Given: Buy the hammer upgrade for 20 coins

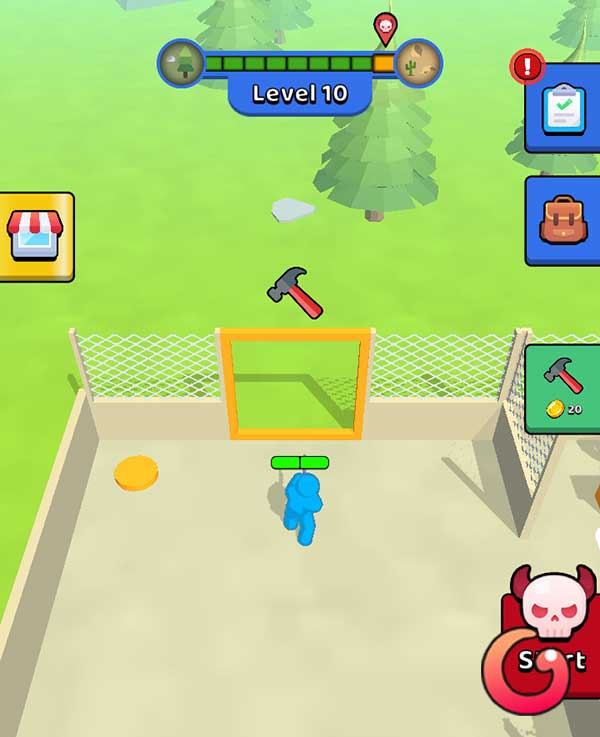Looking at the screenshot, I should tap(564, 390).
